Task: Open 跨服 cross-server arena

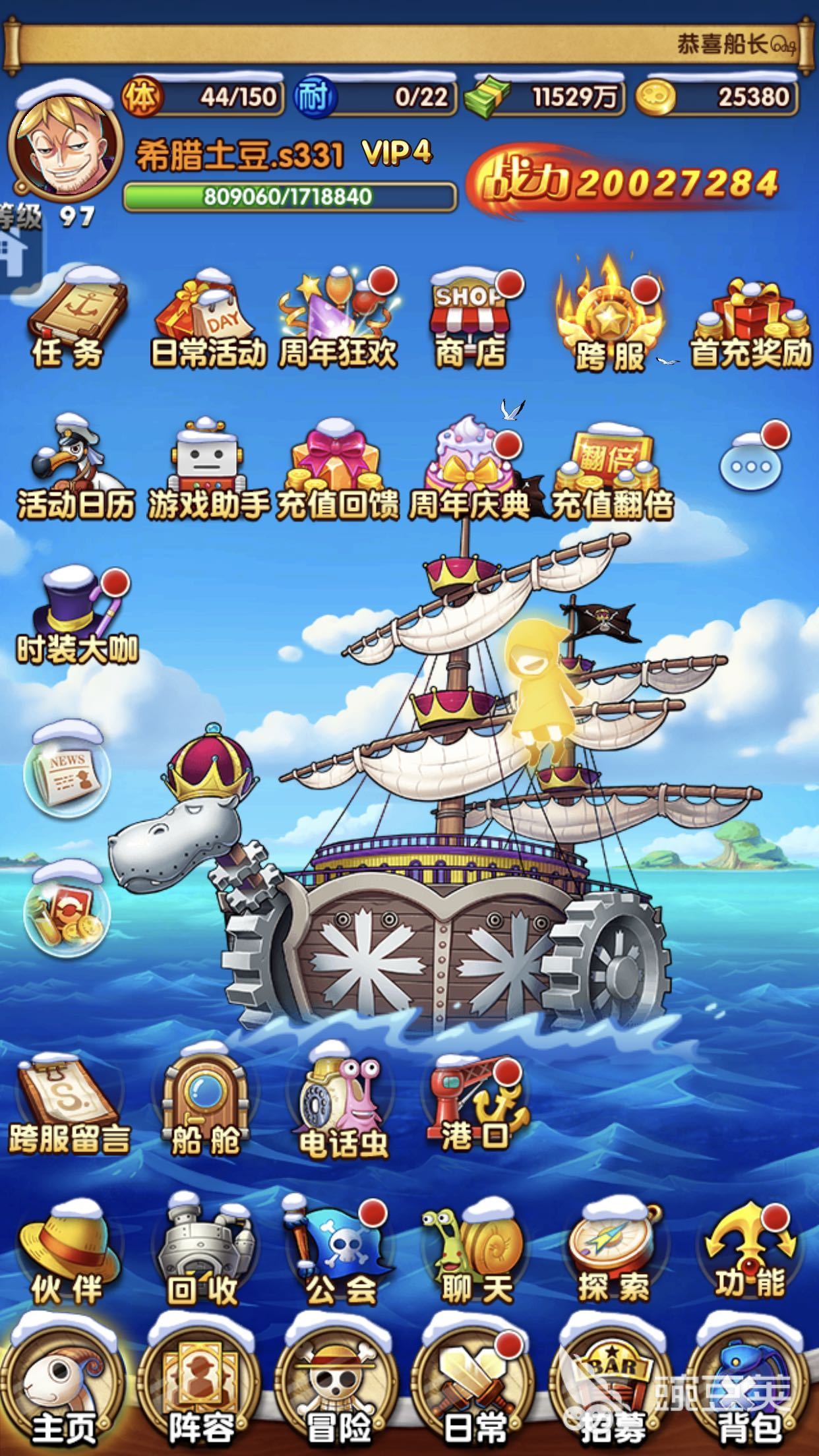Action: 609,320
